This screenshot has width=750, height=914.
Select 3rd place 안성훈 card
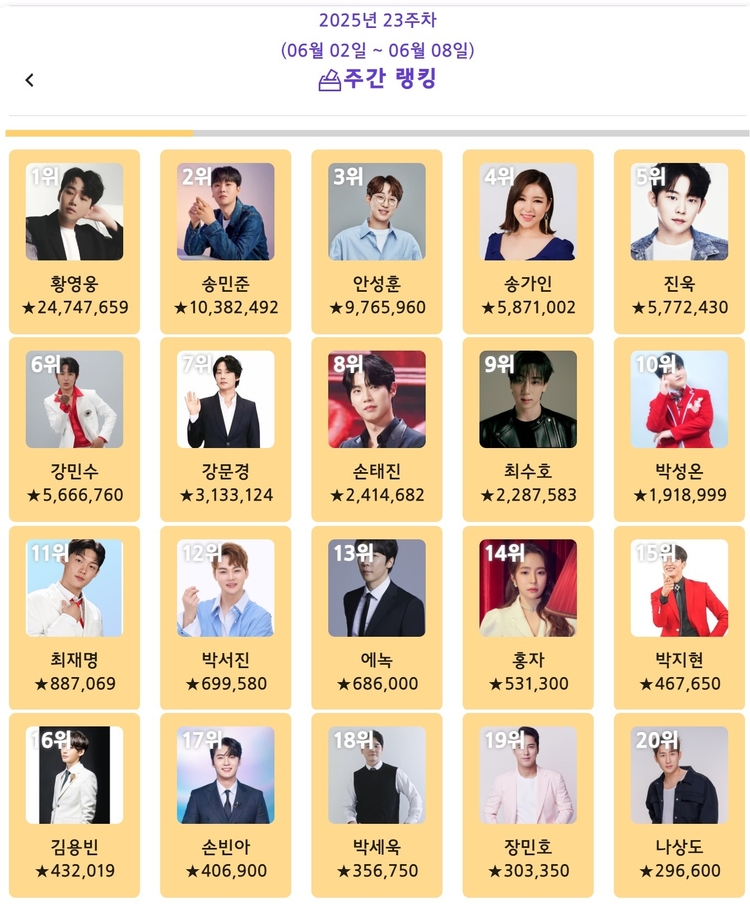click(x=376, y=240)
